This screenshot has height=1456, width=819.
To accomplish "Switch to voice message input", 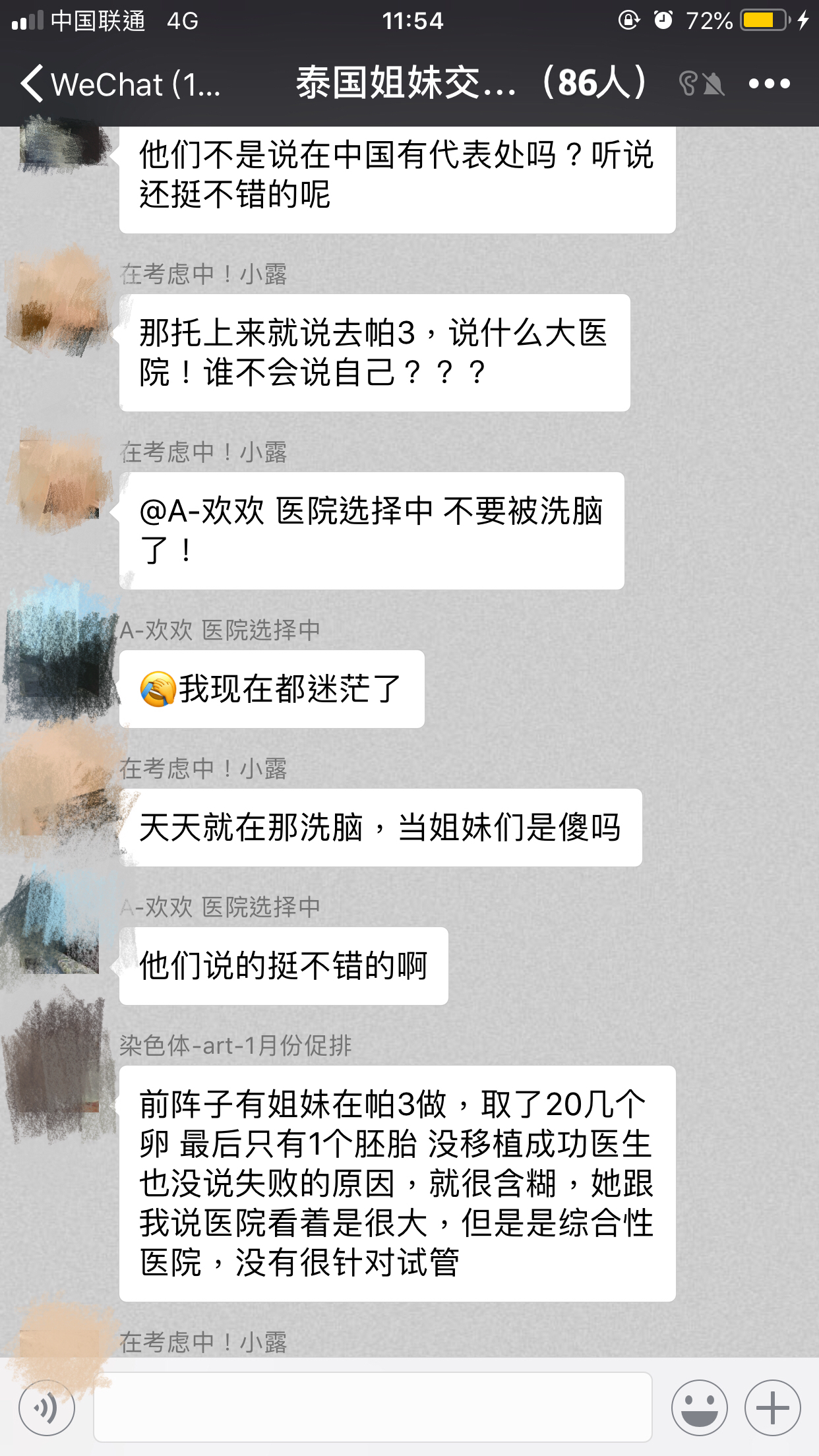I will click(x=46, y=1408).
